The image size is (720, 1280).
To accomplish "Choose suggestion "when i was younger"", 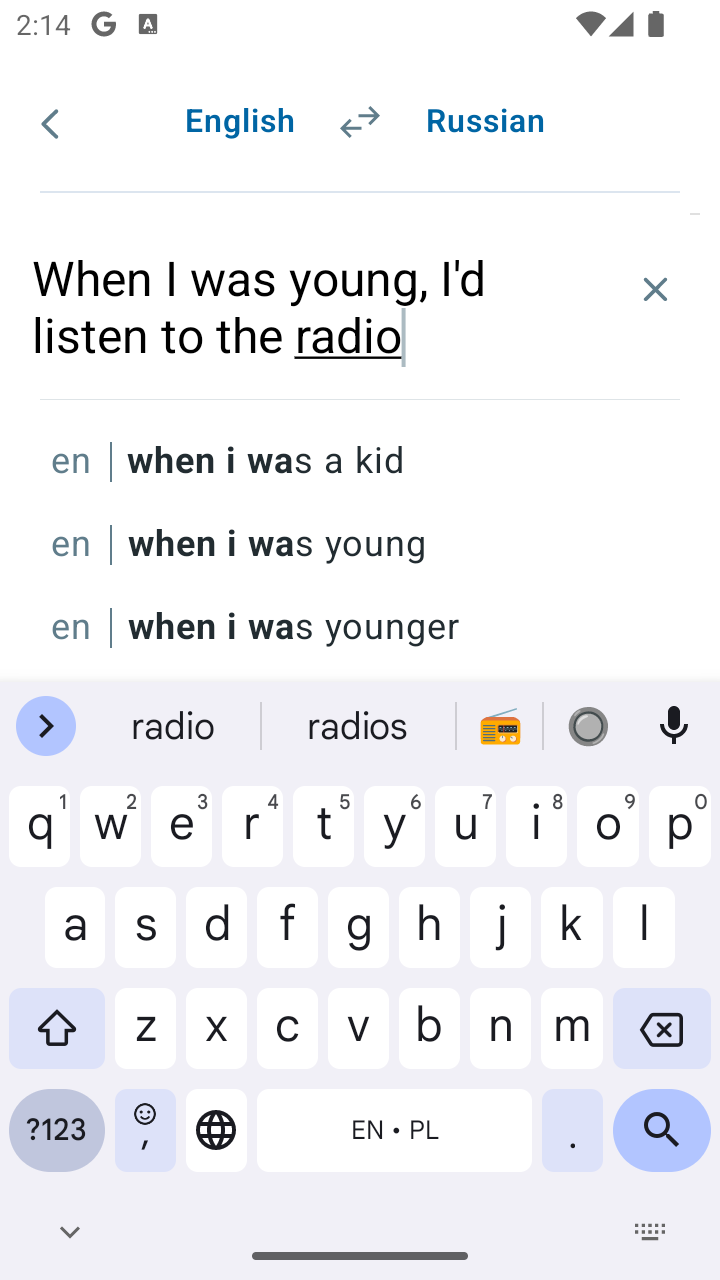I will click(x=360, y=627).
